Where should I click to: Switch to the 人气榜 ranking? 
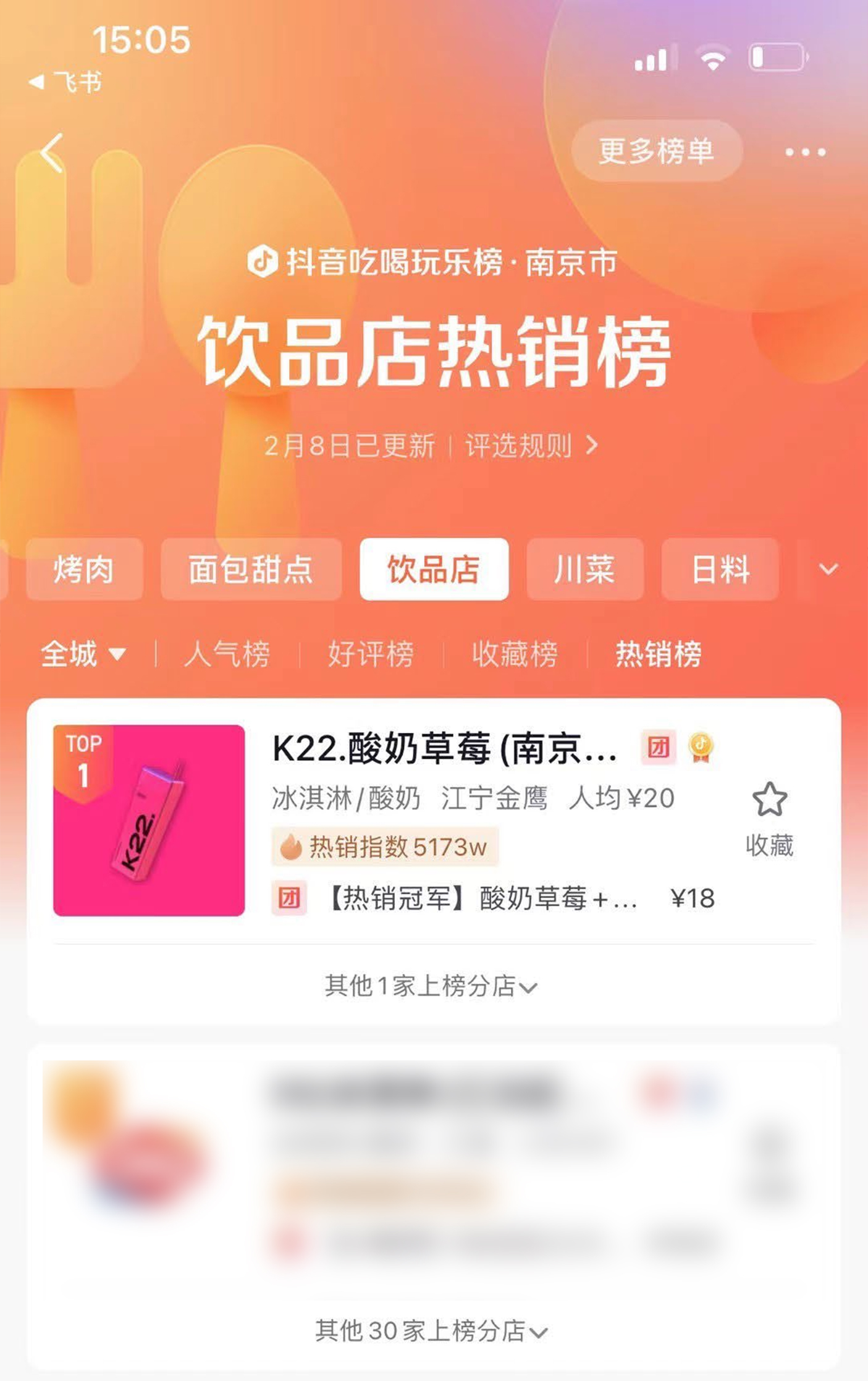tap(227, 654)
